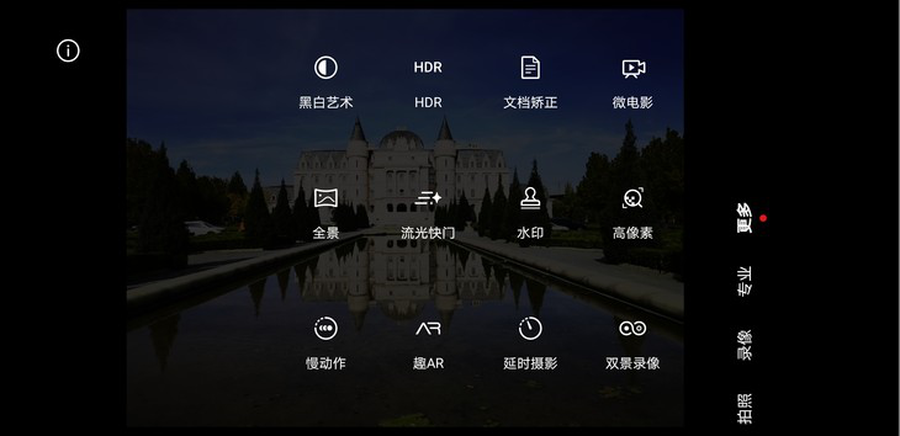Screen dimensions: 900x436
Task: Enable HDR shooting mode
Action: click(428, 81)
